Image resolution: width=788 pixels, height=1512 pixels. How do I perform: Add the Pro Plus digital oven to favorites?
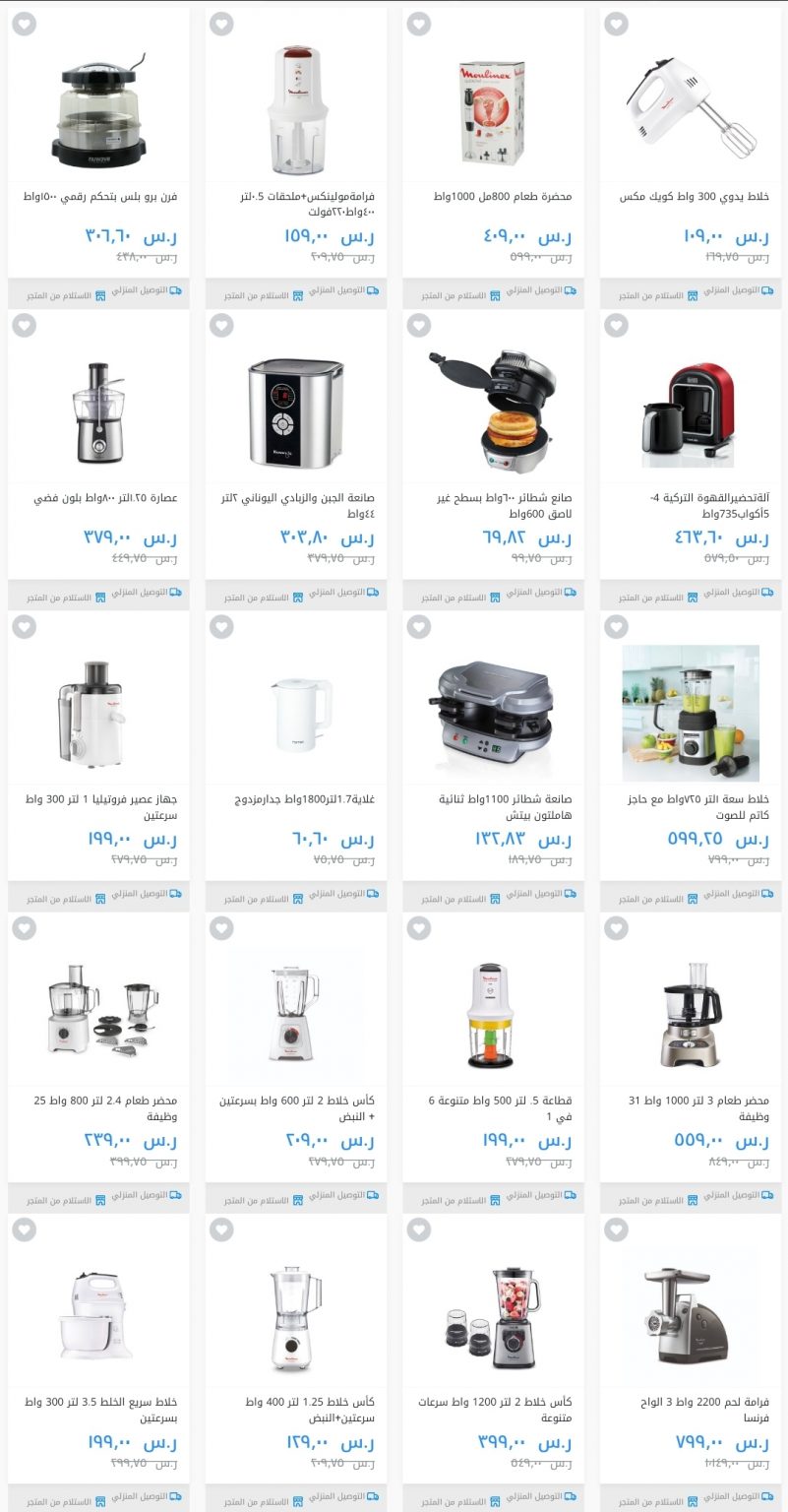25,24
